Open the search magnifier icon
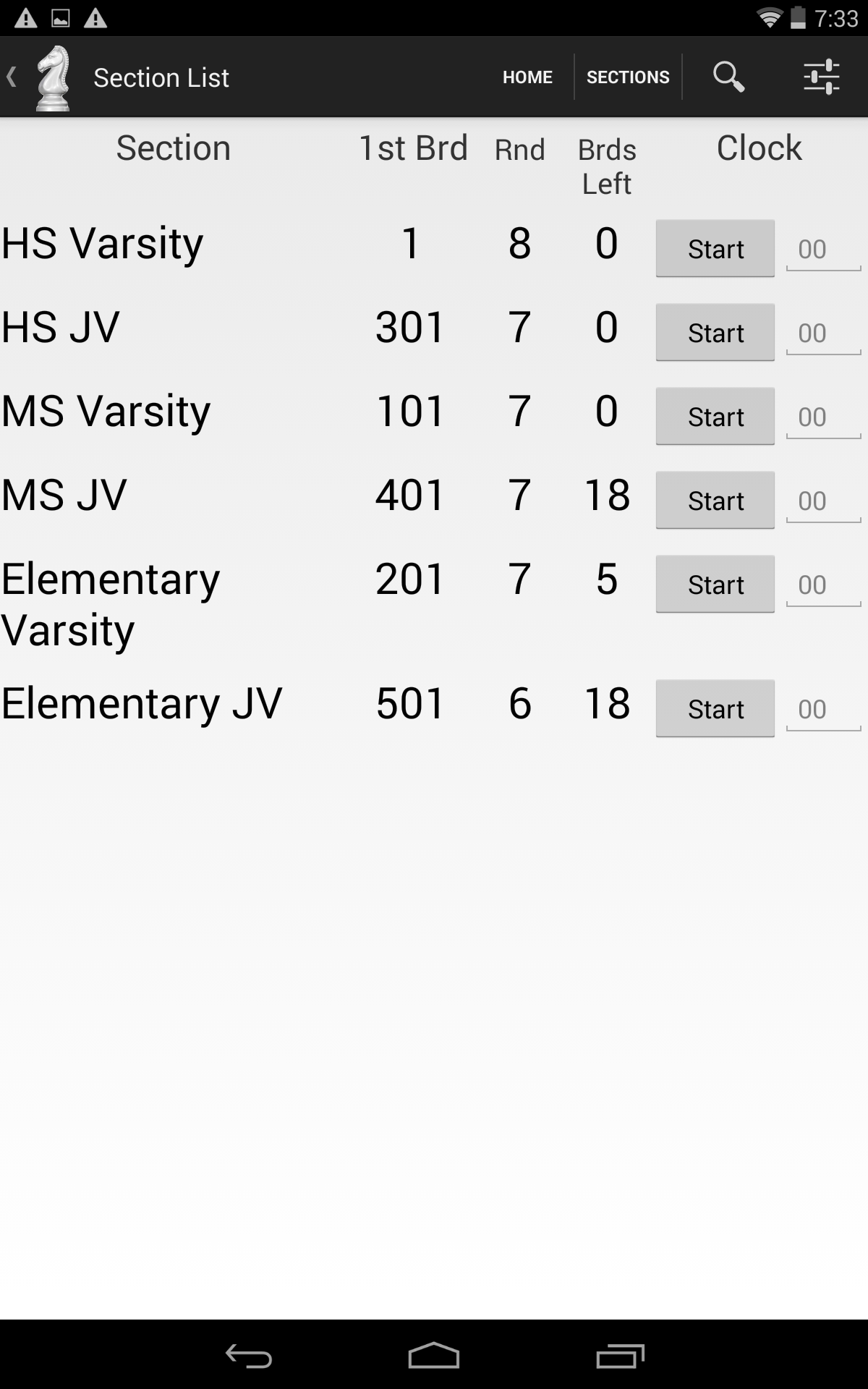This screenshot has height=1389, width=868. pos(728,77)
